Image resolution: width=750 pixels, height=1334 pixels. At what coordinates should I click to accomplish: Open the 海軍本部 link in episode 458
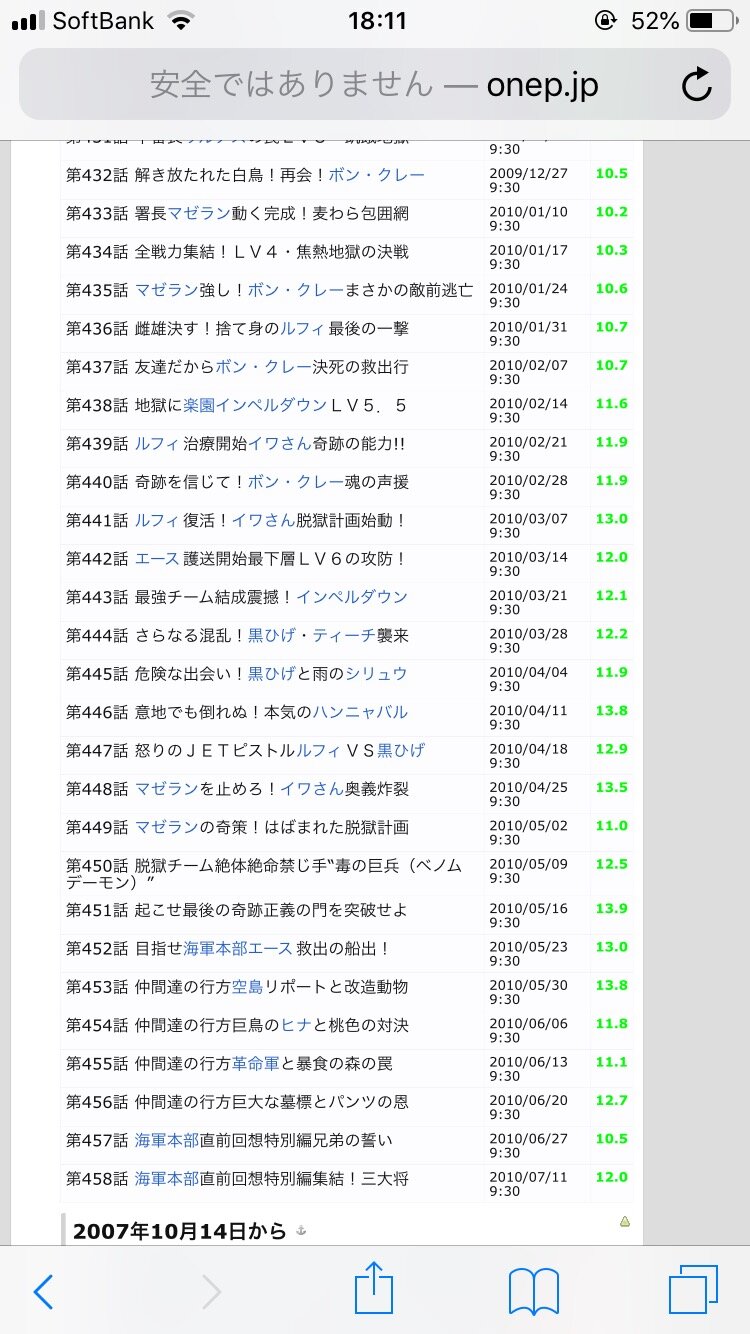coord(167,1179)
